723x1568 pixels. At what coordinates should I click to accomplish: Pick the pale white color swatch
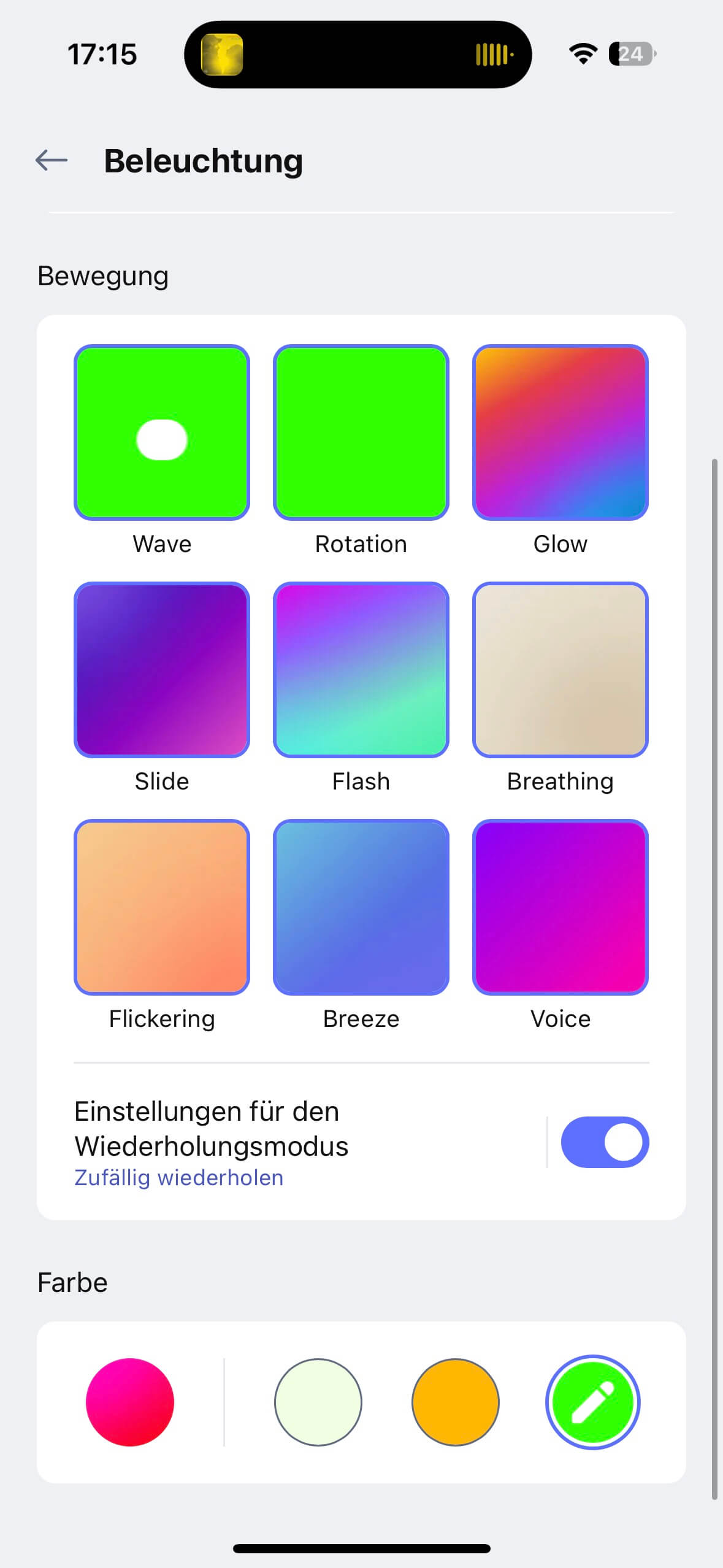(x=318, y=1402)
